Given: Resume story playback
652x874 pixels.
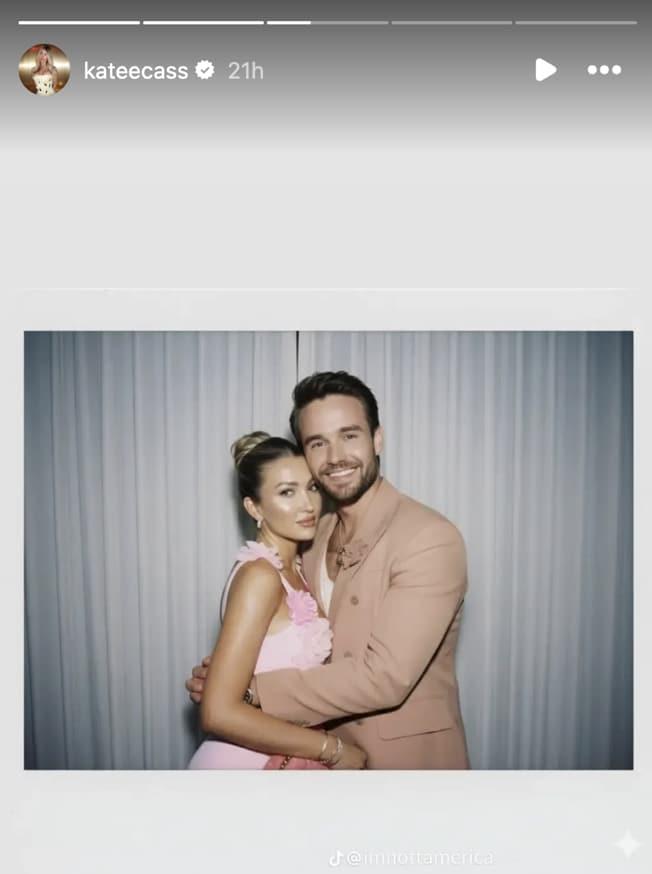Looking at the screenshot, I should point(545,70).
